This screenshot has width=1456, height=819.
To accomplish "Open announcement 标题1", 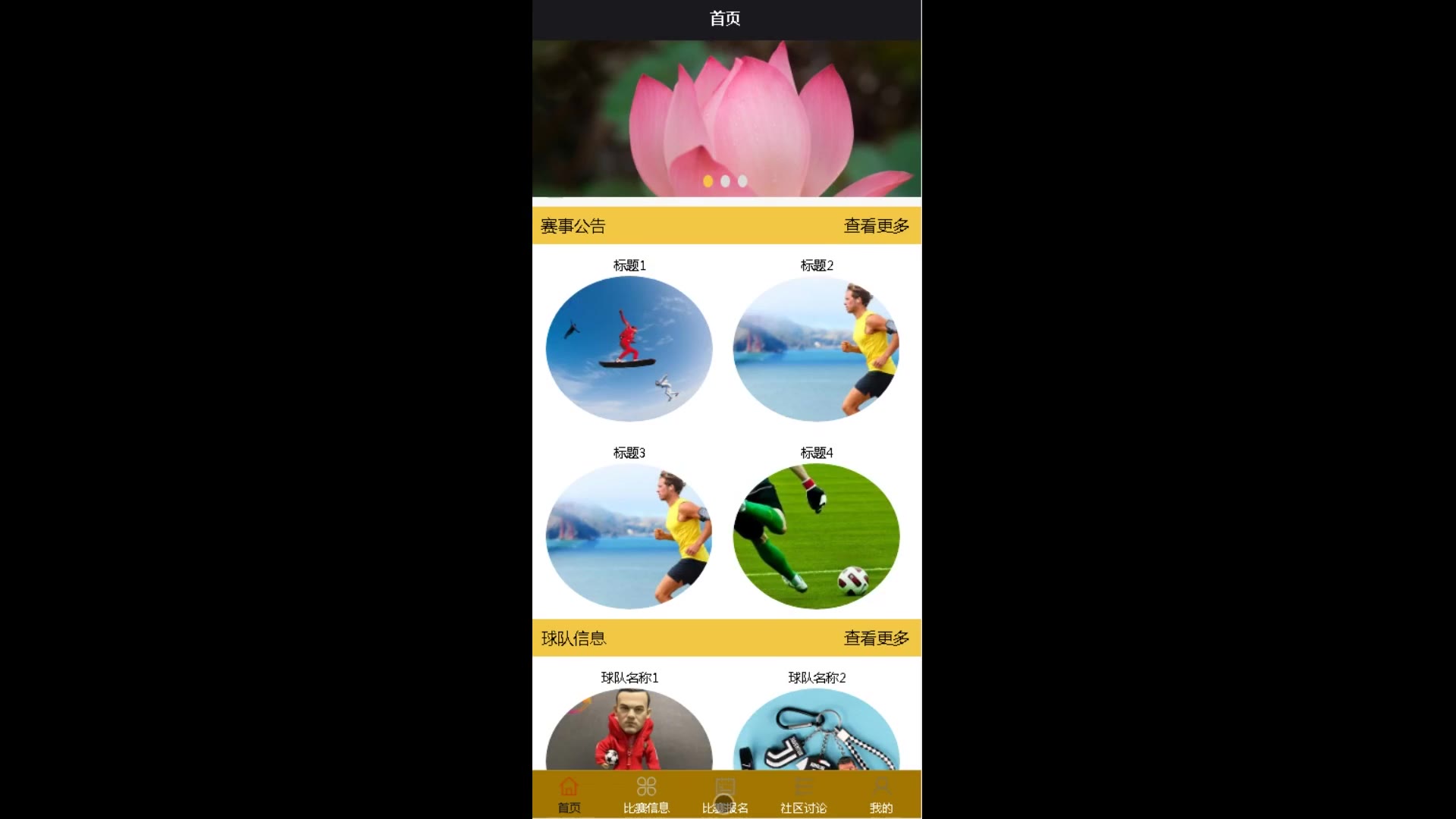I will (629, 348).
